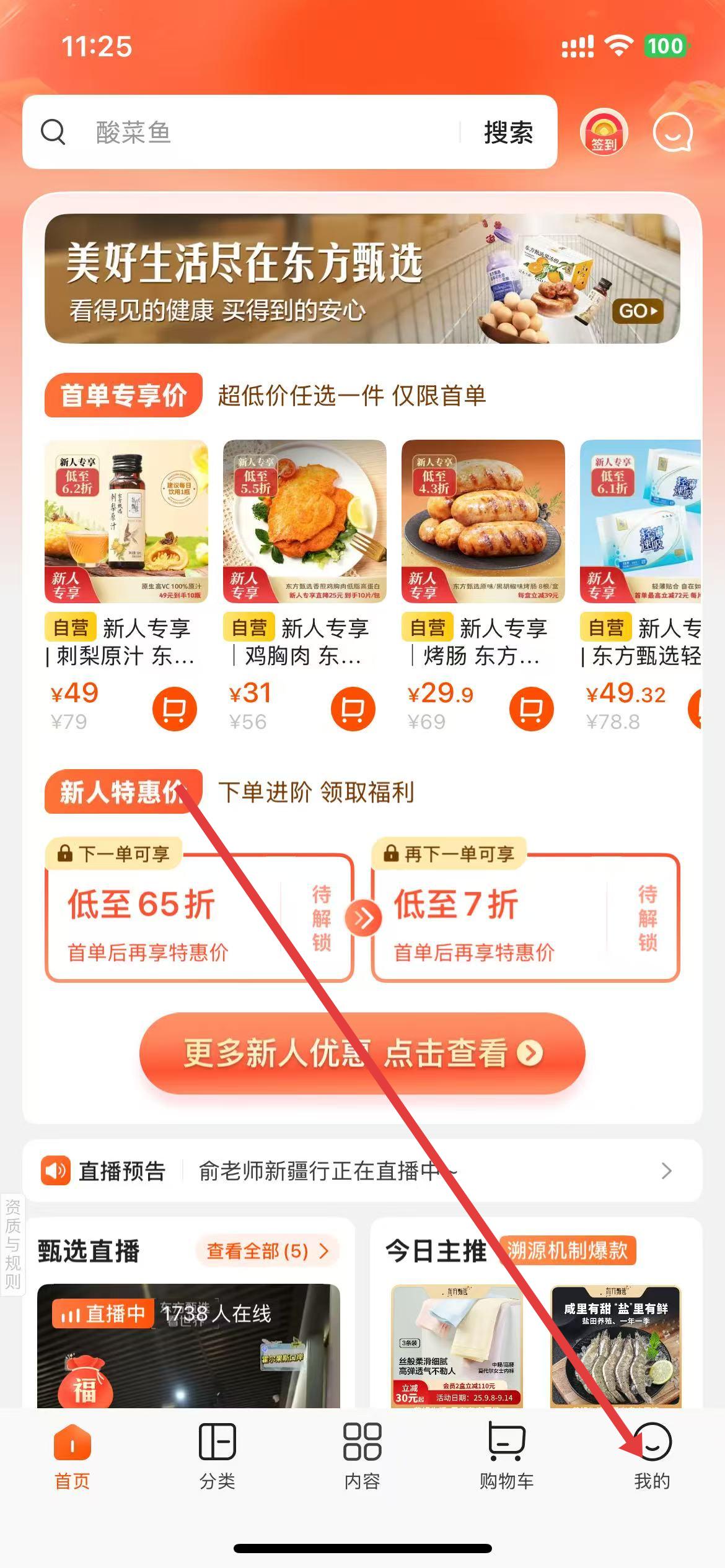Open the 鸡胸肉 product card

coord(304,521)
